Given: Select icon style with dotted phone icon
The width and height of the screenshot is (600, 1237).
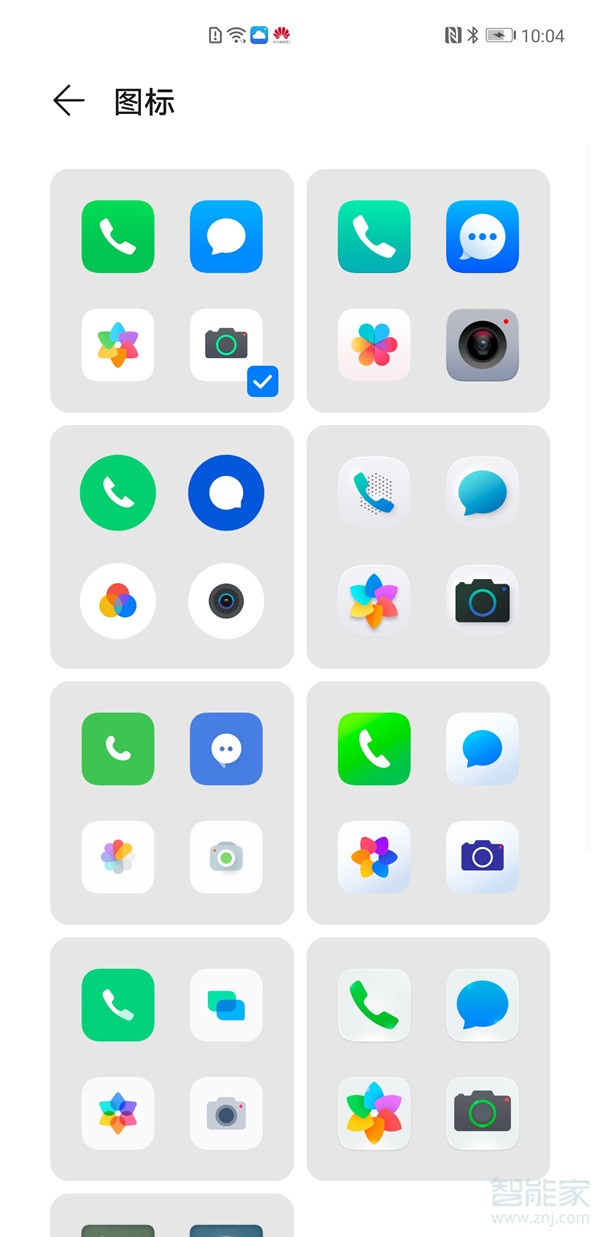Looking at the screenshot, I should tap(428, 546).
